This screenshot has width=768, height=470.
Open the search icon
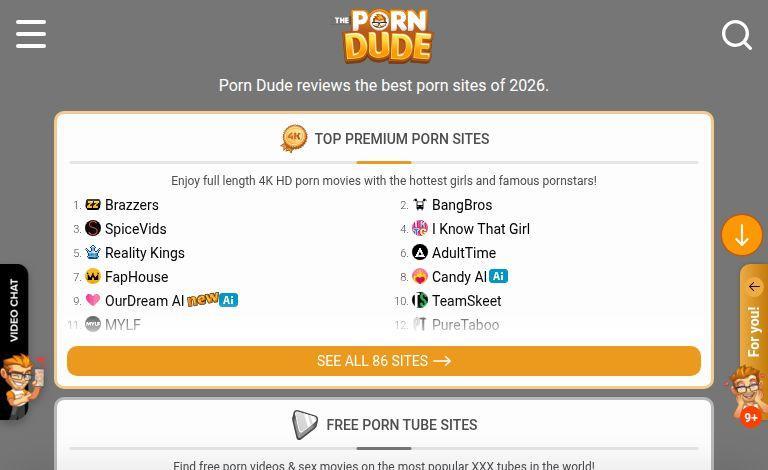click(737, 35)
